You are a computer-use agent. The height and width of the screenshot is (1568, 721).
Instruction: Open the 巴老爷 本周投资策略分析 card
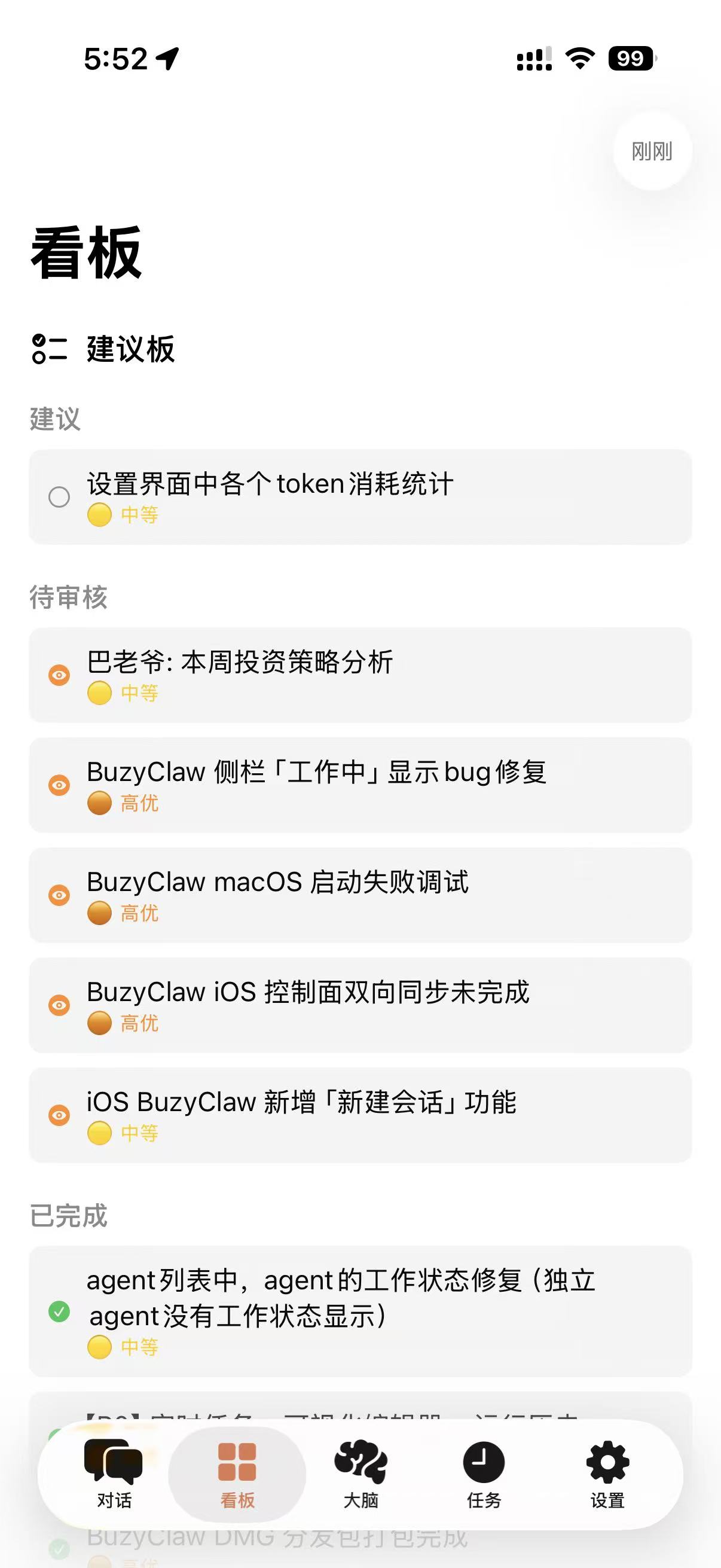click(360, 675)
